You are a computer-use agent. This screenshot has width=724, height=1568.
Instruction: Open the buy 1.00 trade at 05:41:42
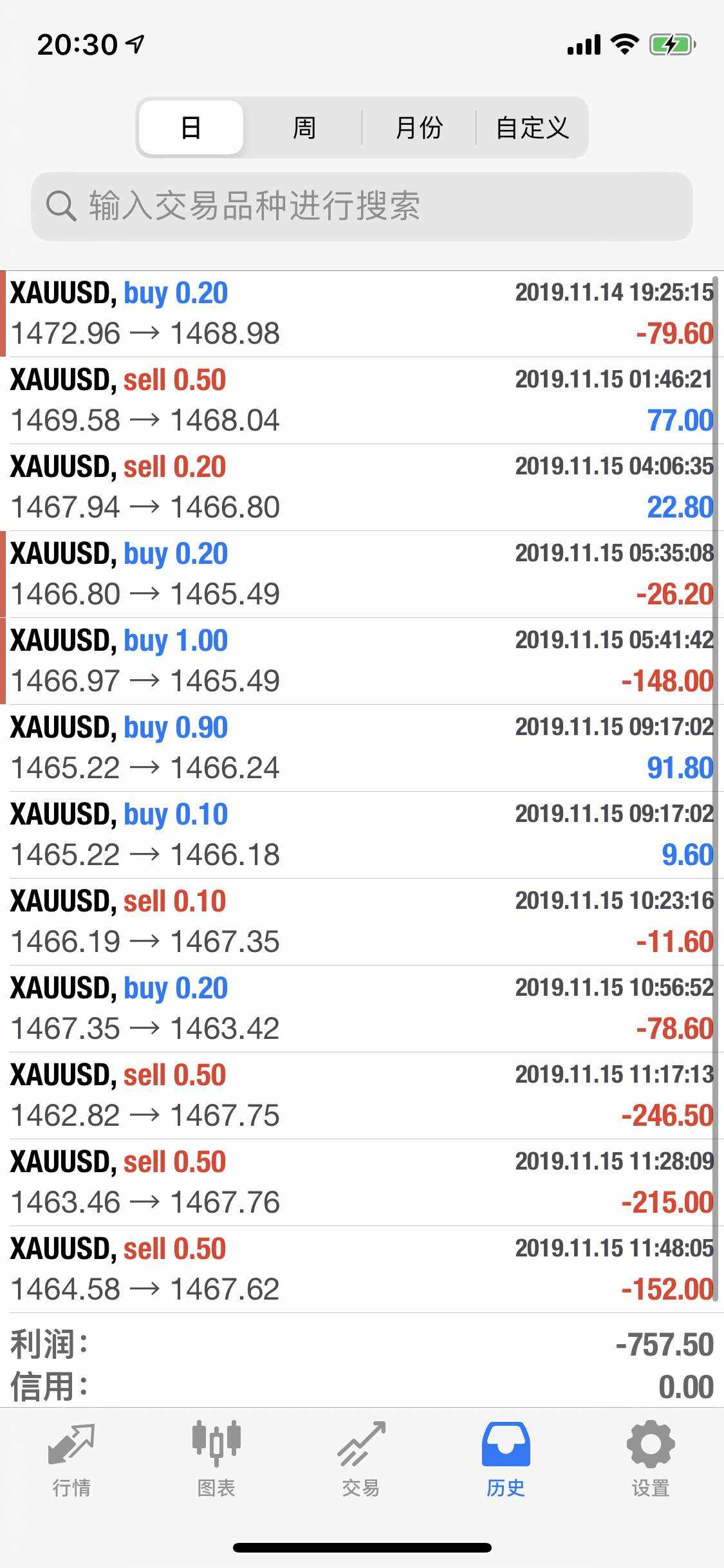click(362, 661)
